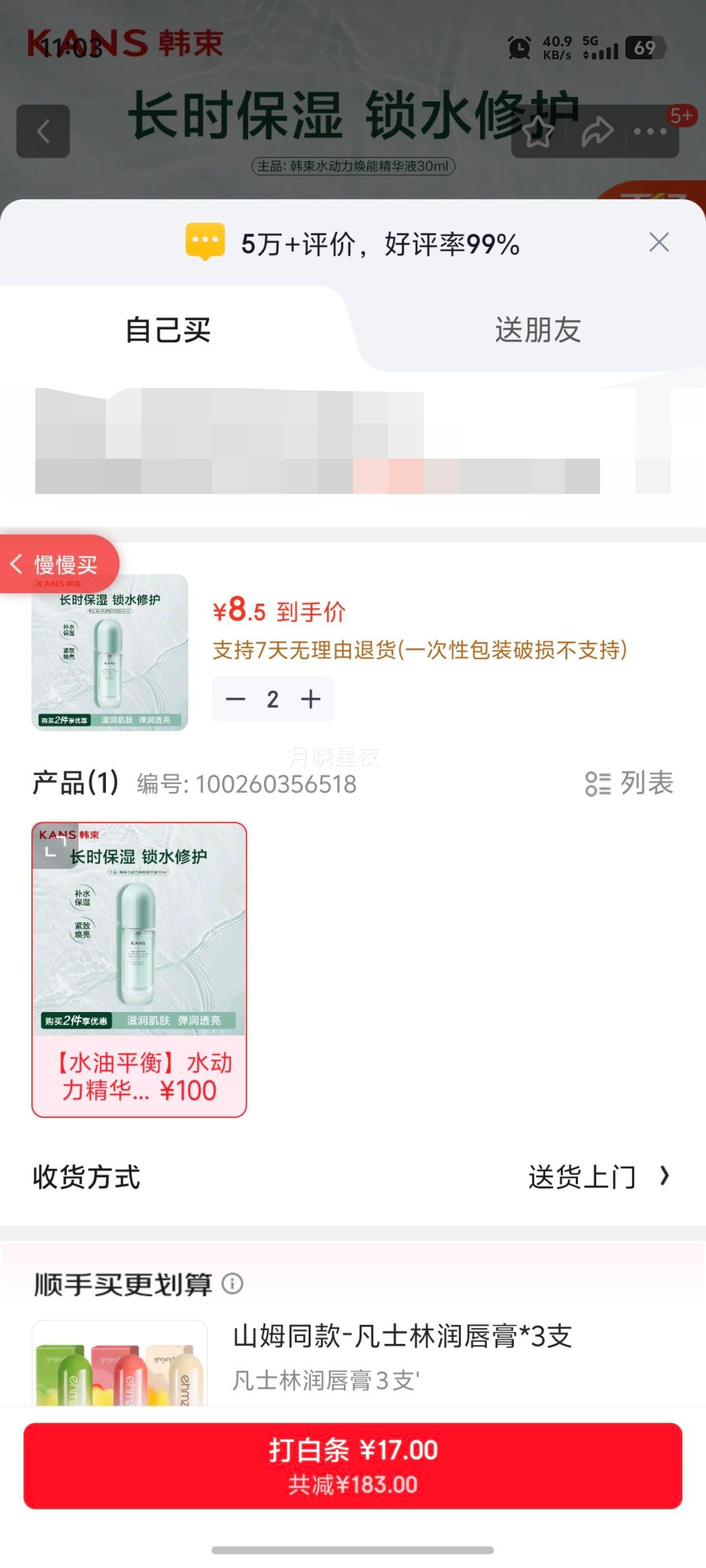This screenshot has width=706, height=1568.
Task: Tap the plus to increase quantity
Action: (x=310, y=699)
